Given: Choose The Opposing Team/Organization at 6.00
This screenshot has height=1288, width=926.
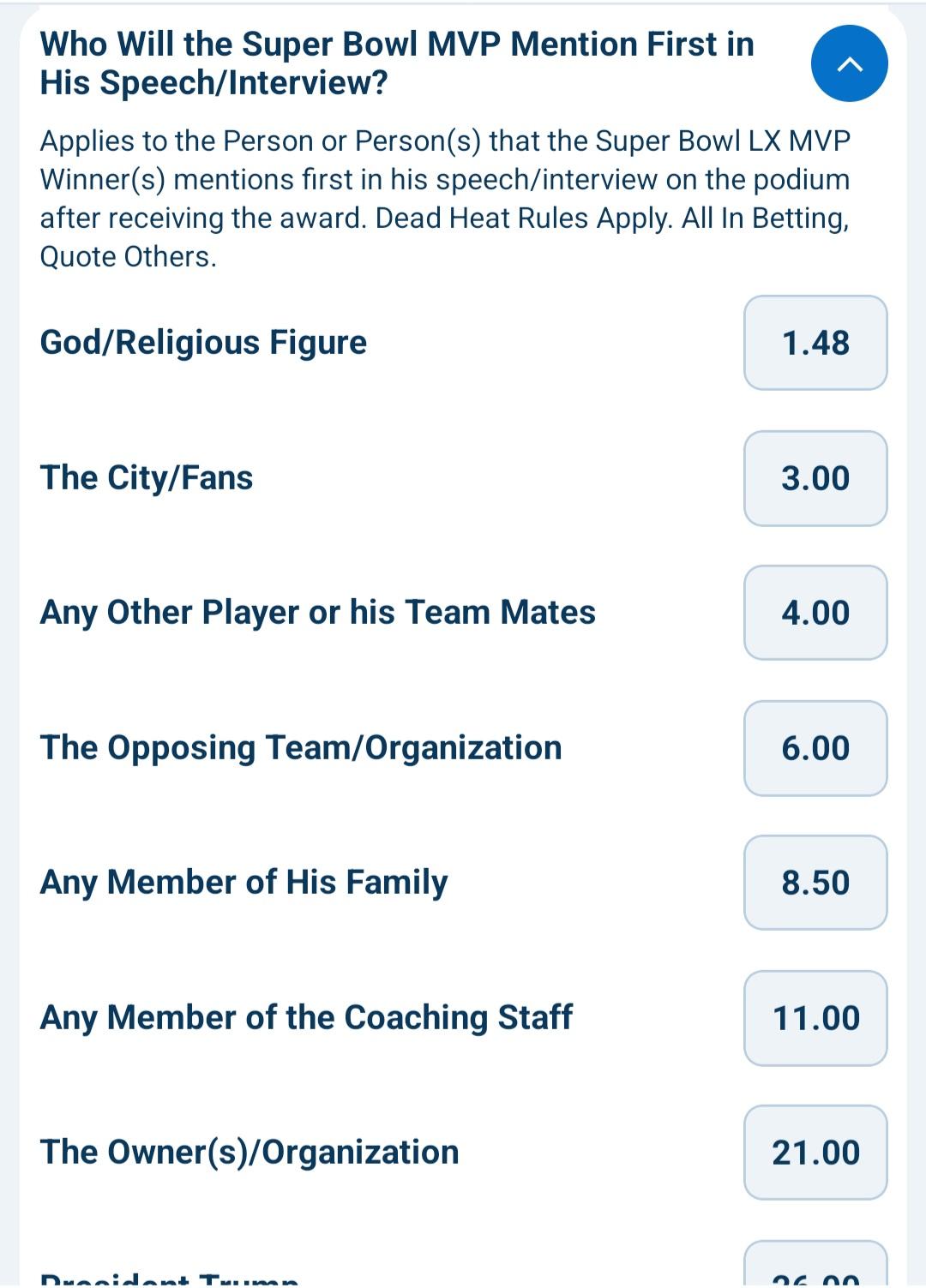Looking at the screenshot, I should point(815,748).
